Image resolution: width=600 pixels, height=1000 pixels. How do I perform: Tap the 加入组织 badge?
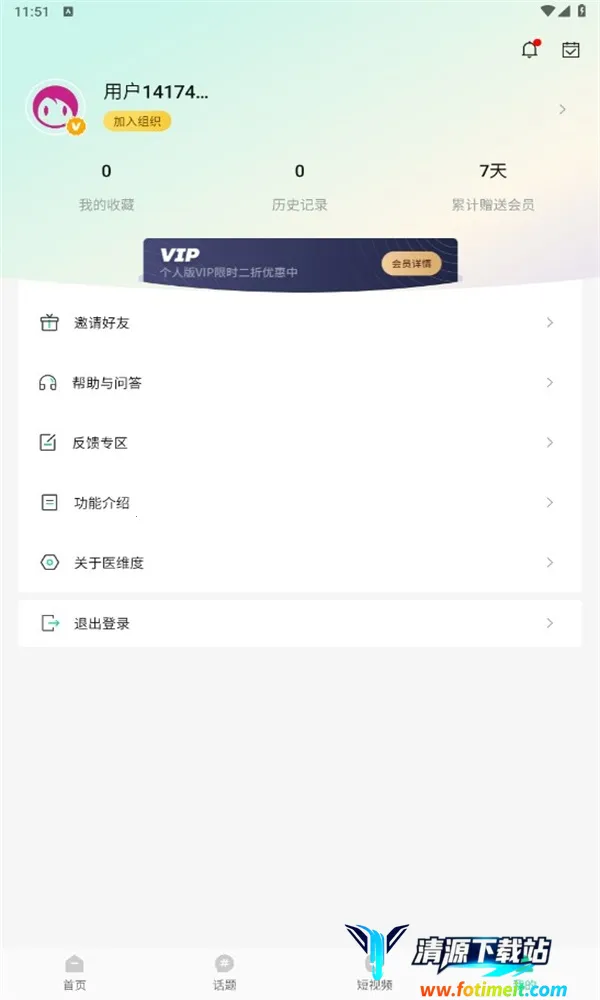[x=137, y=121]
